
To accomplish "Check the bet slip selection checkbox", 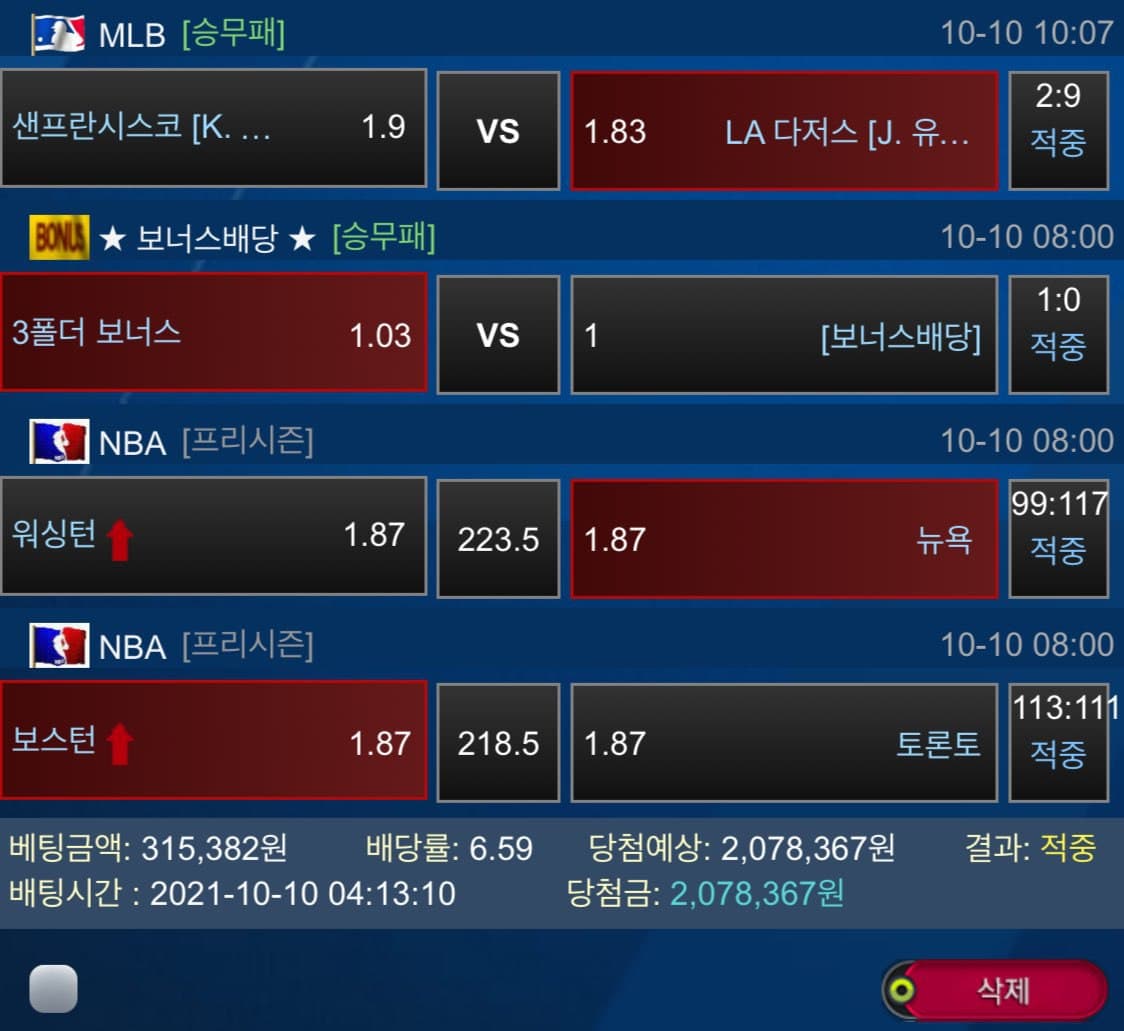I will [53, 990].
